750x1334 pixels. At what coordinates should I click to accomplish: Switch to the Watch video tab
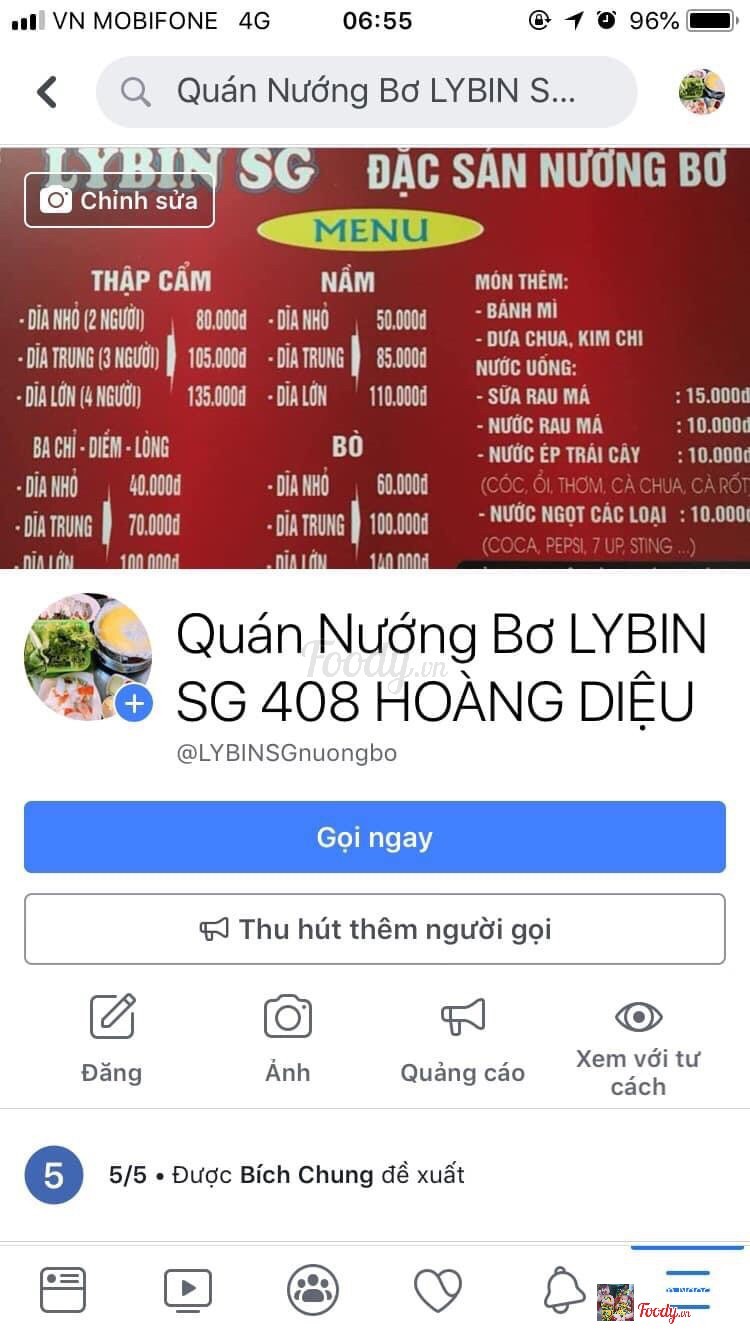pyautogui.click(x=188, y=1289)
